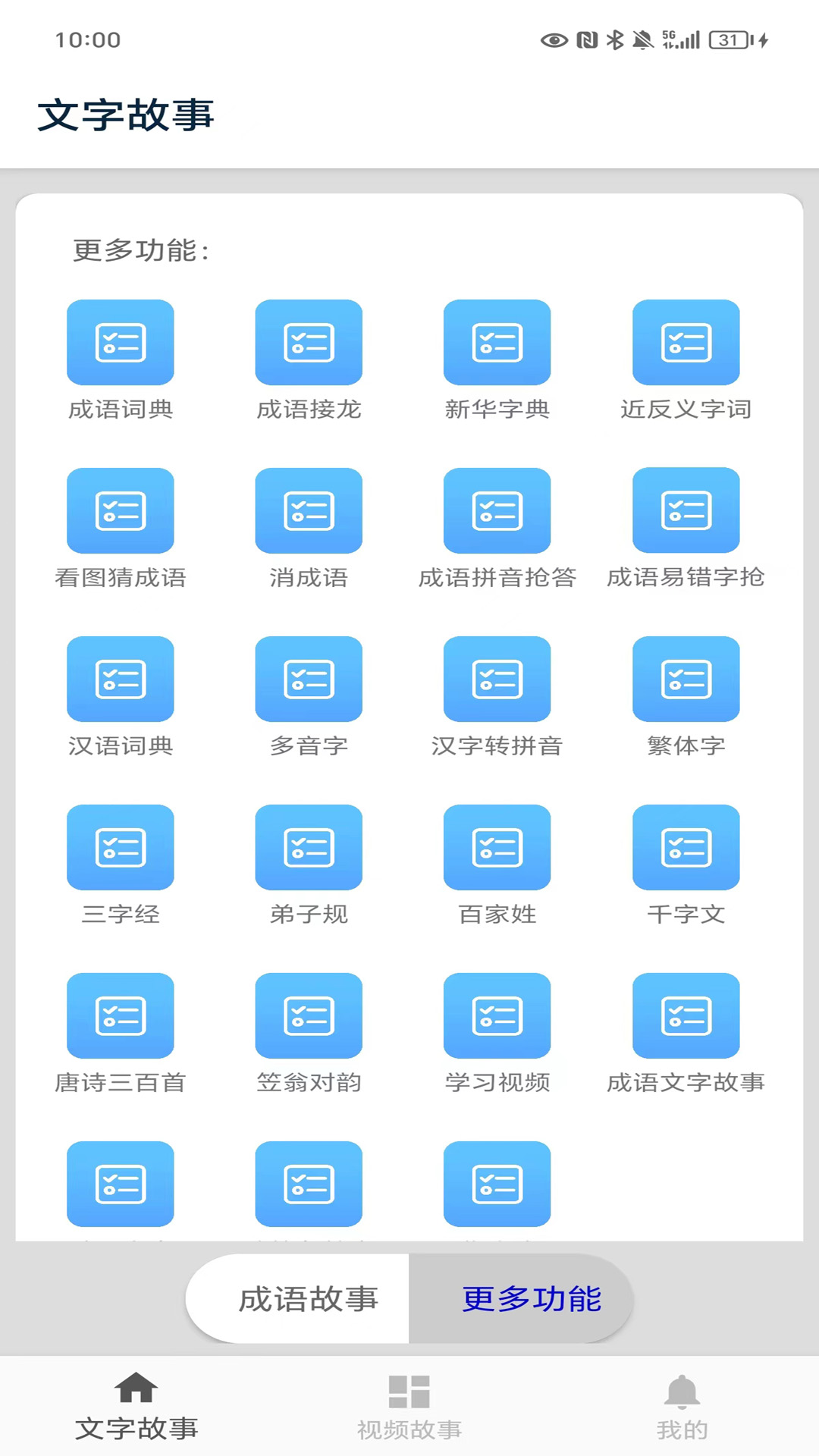The width and height of the screenshot is (819, 1456).
Task: Launch 近反义字词 synonyms and antonyms
Action: [x=685, y=356]
